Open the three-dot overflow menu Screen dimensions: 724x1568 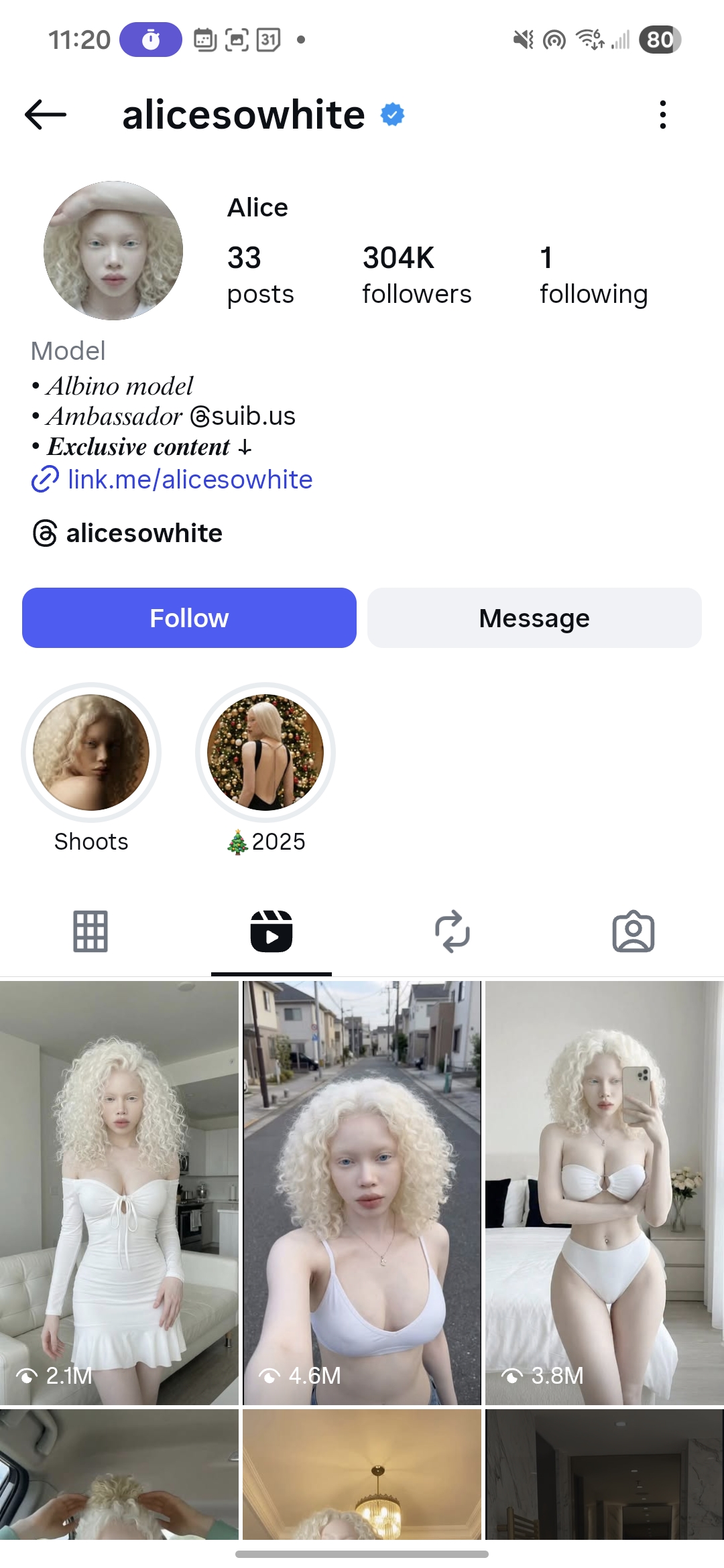(x=662, y=115)
